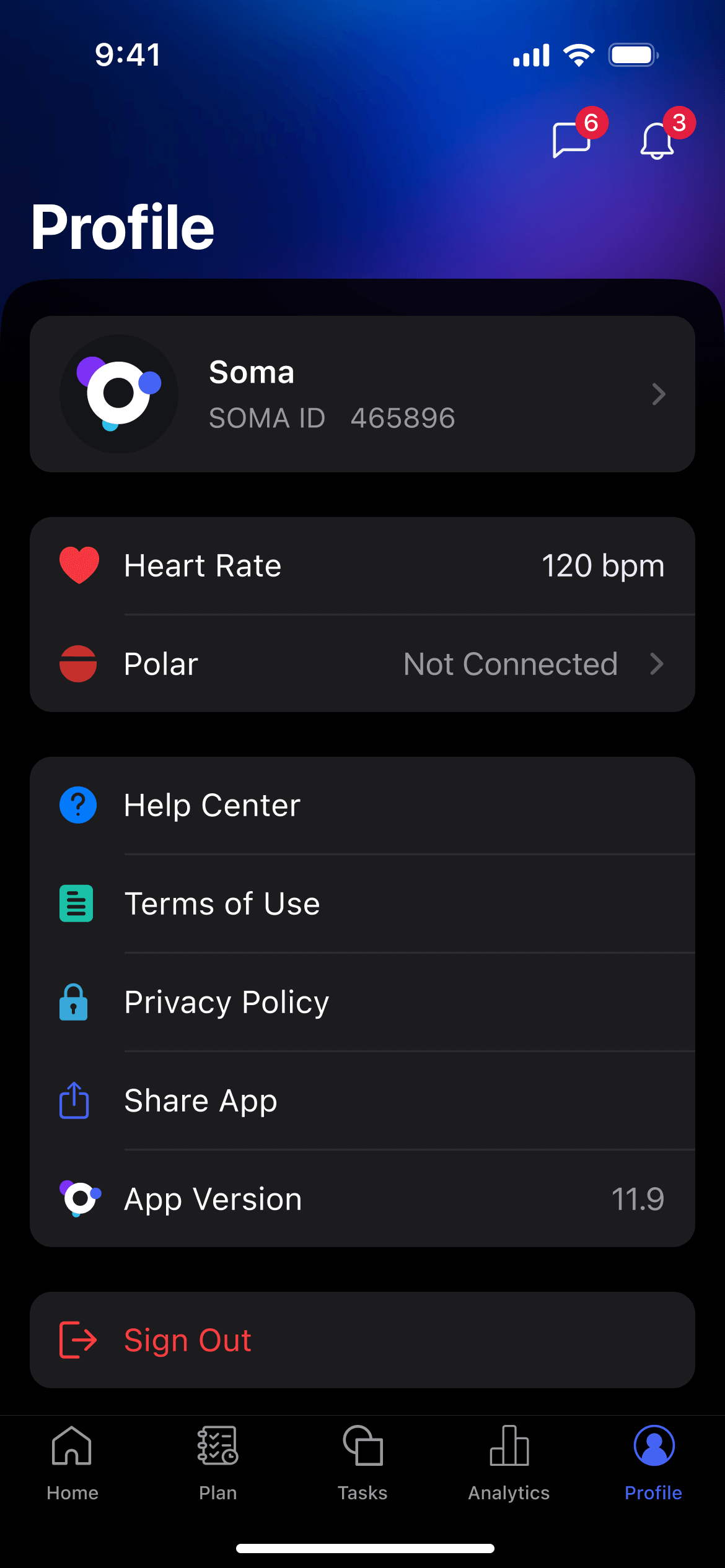Open the Help Center
Viewport: 725px width, 1568px height.
(x=362, y=805)
